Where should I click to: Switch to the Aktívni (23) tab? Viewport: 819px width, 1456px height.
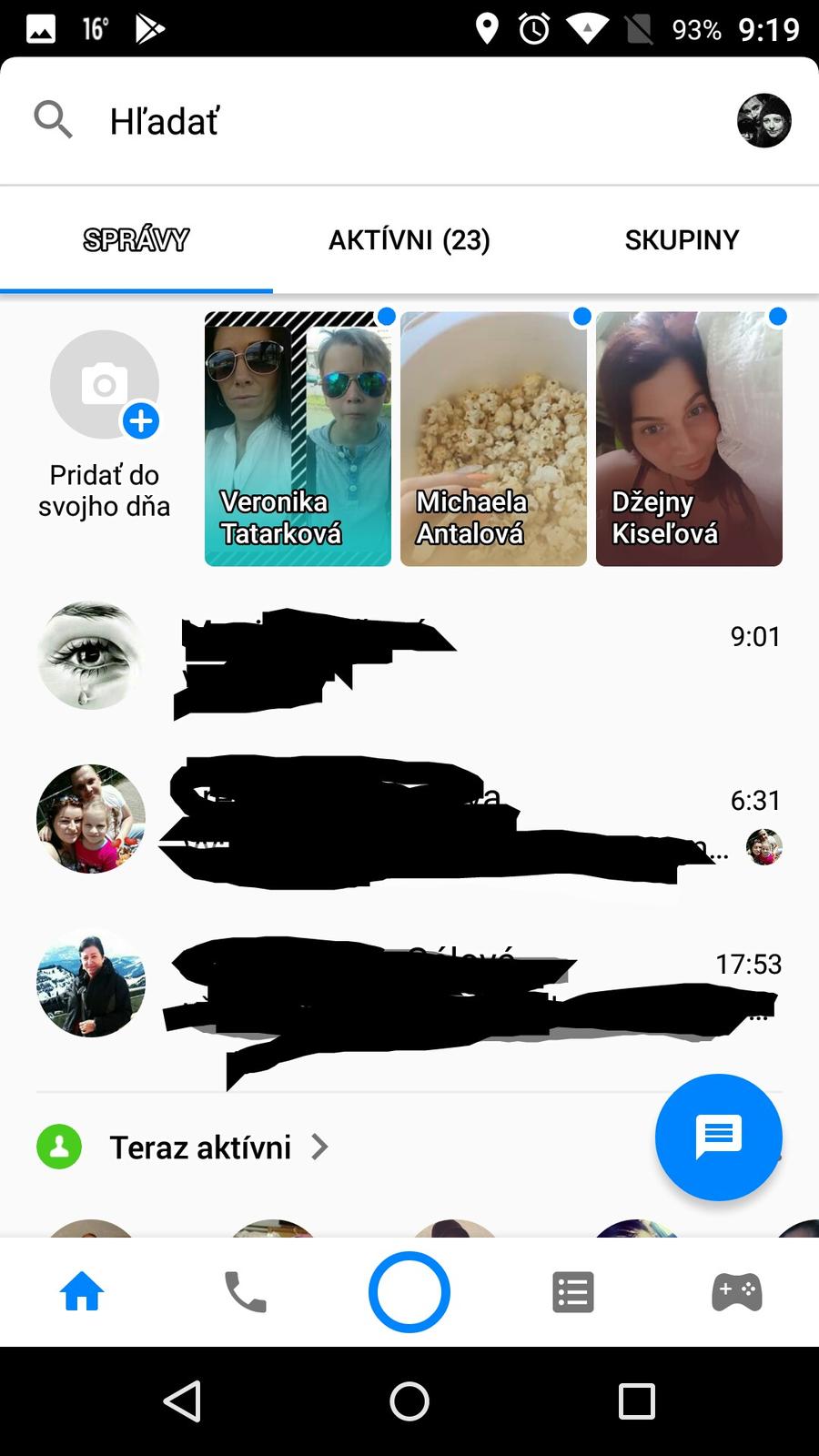(x=409, y=240)
